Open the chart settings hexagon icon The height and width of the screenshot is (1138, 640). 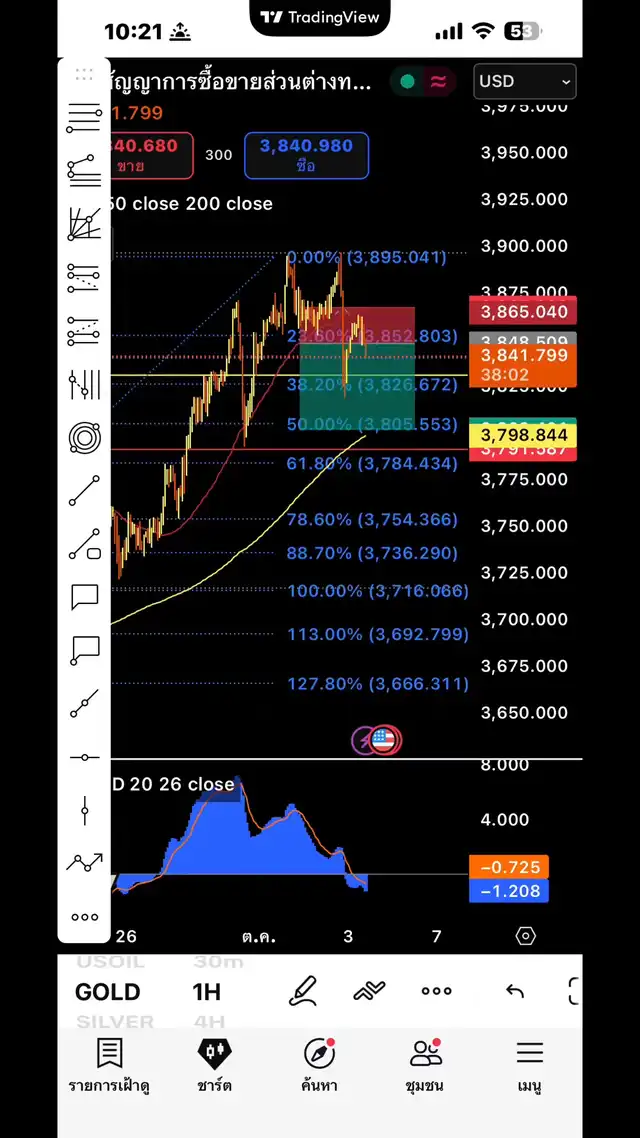[x=526, y=936]
